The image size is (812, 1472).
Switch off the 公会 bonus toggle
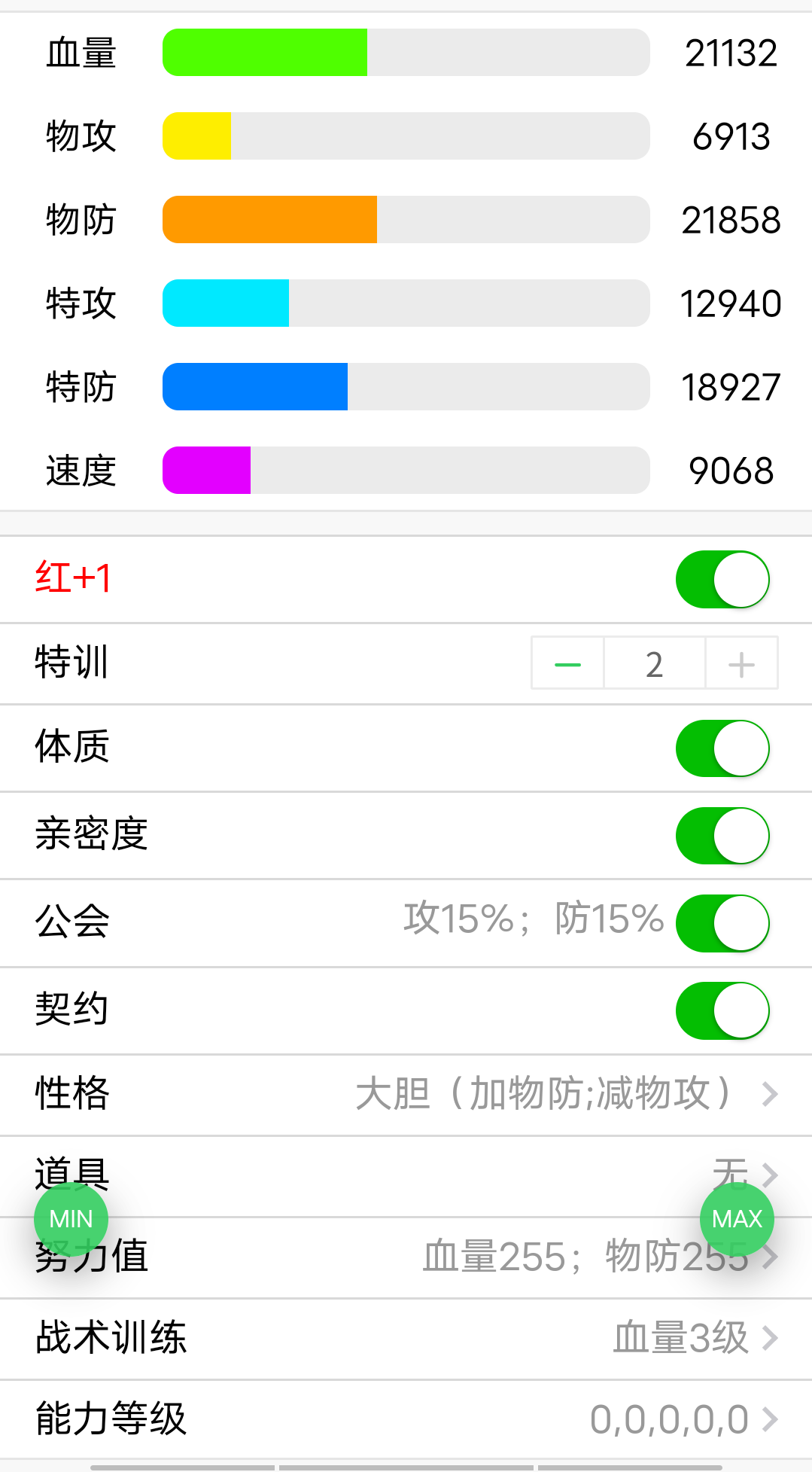point(722,923)
